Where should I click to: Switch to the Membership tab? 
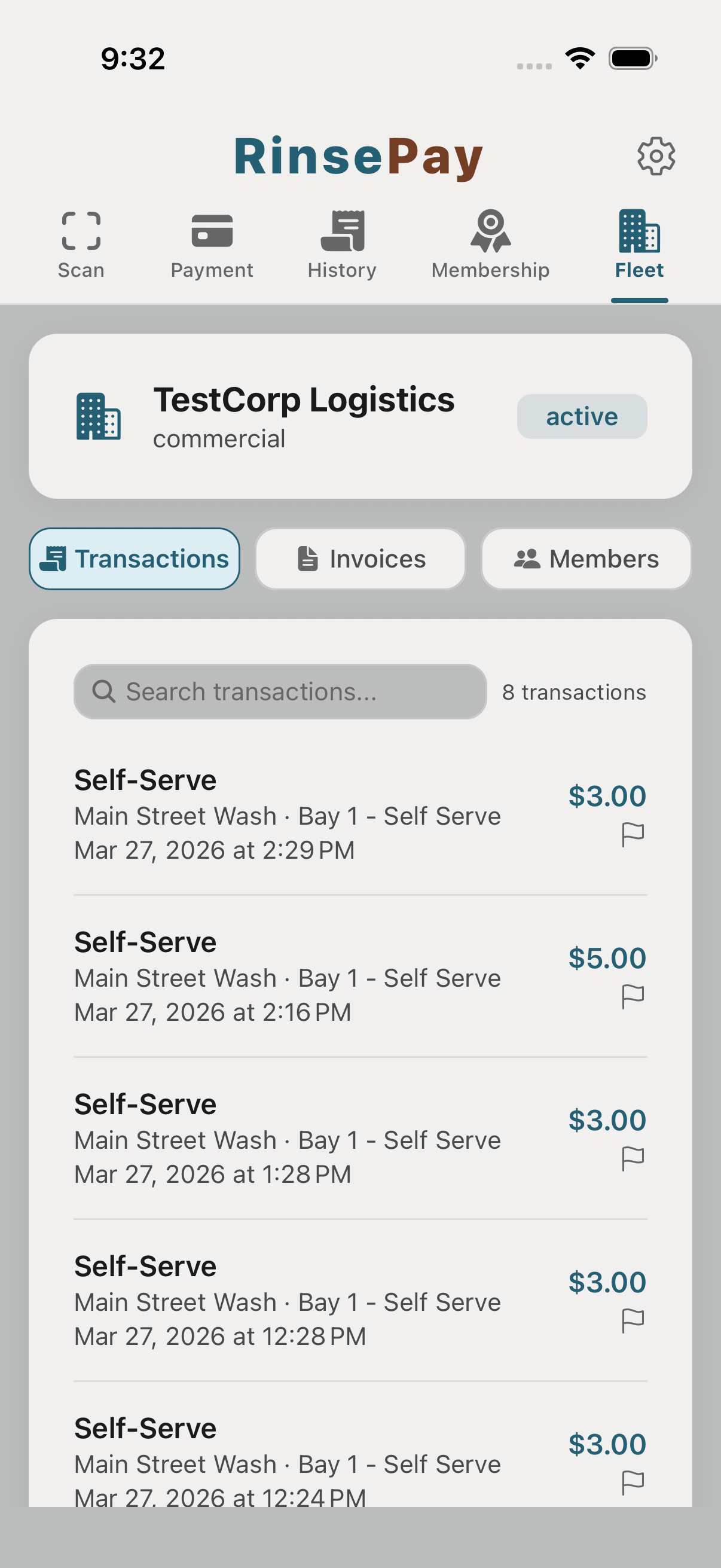[490, 243]
